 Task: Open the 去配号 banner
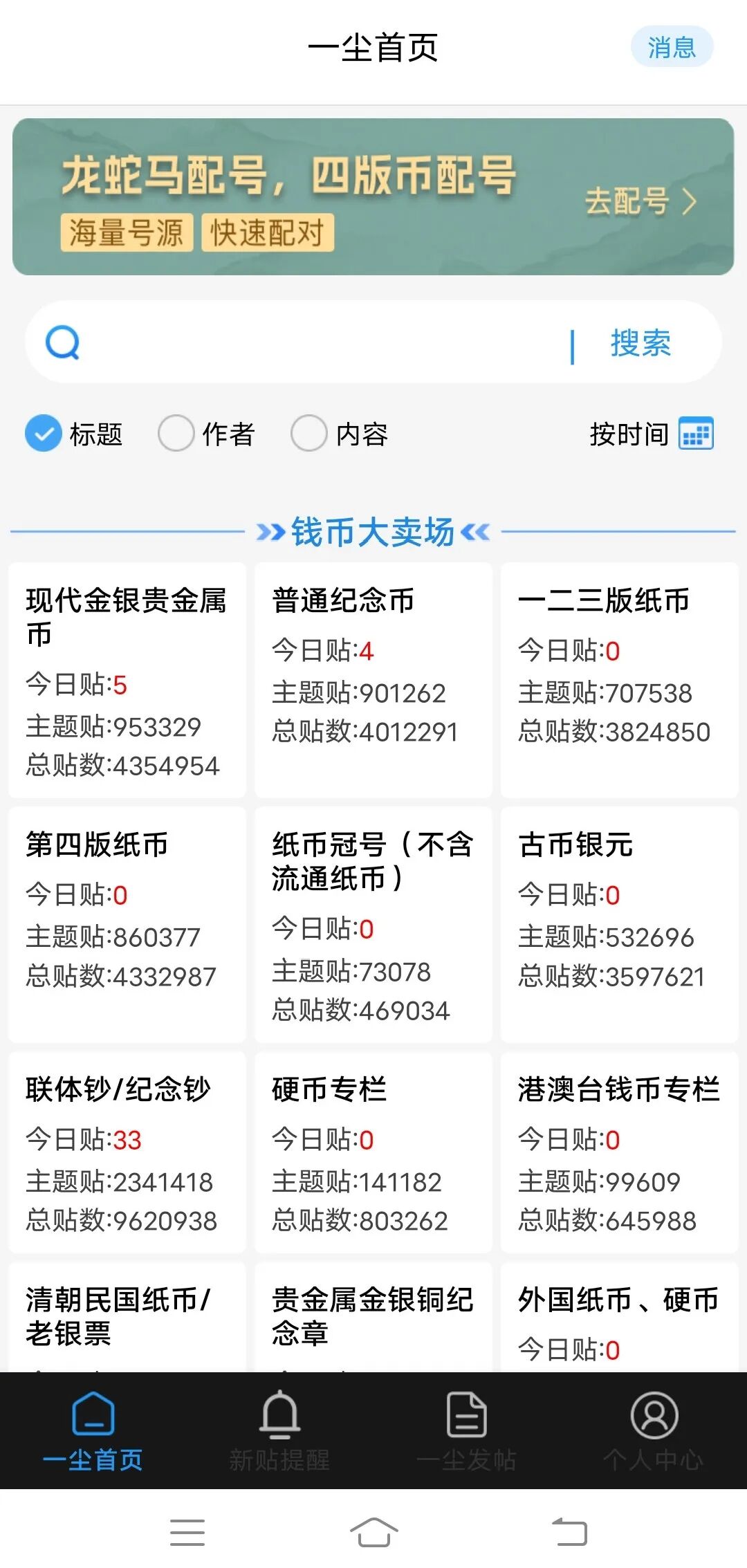tap(640, 201)
